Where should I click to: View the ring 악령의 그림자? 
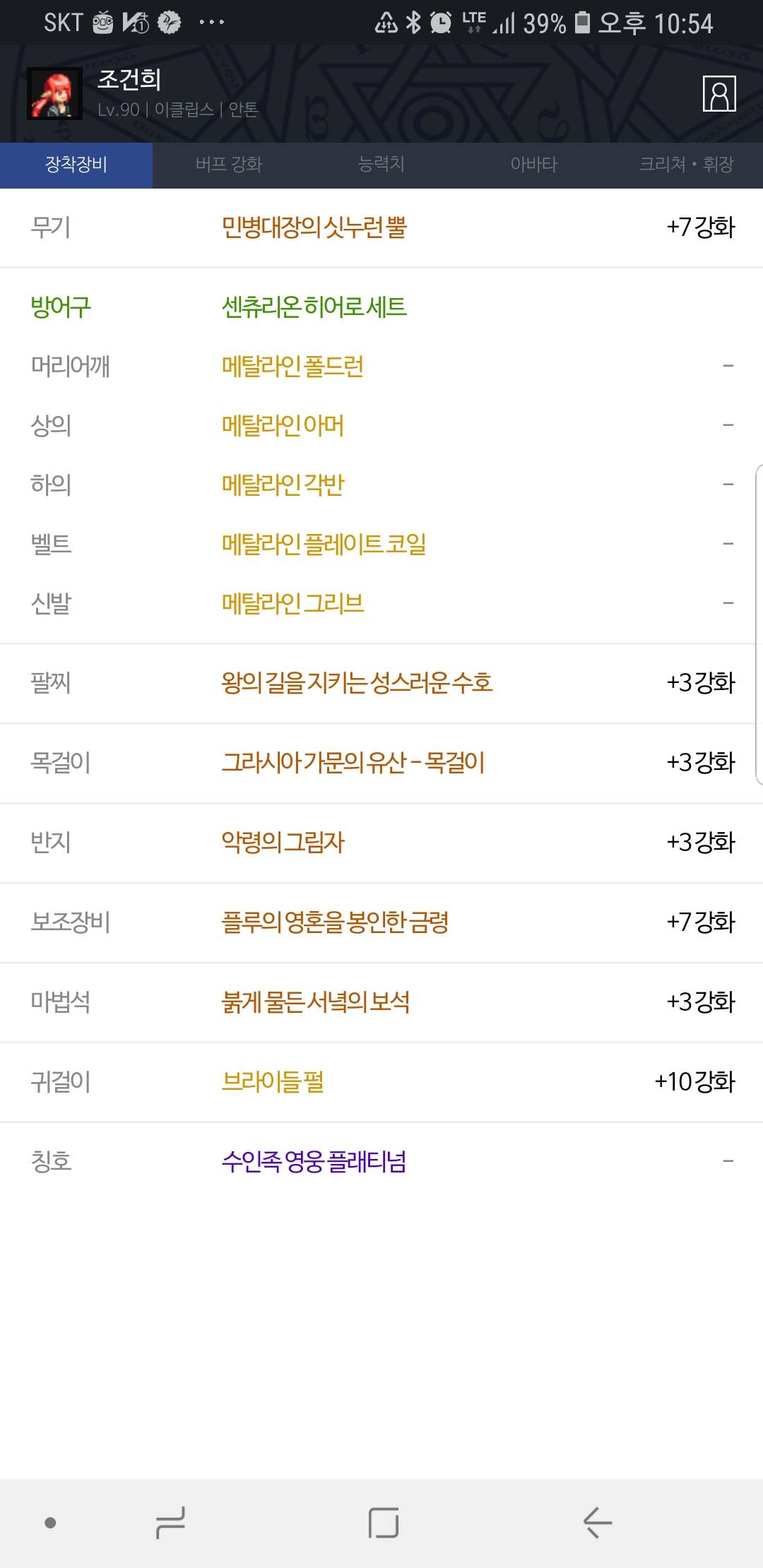283,843
